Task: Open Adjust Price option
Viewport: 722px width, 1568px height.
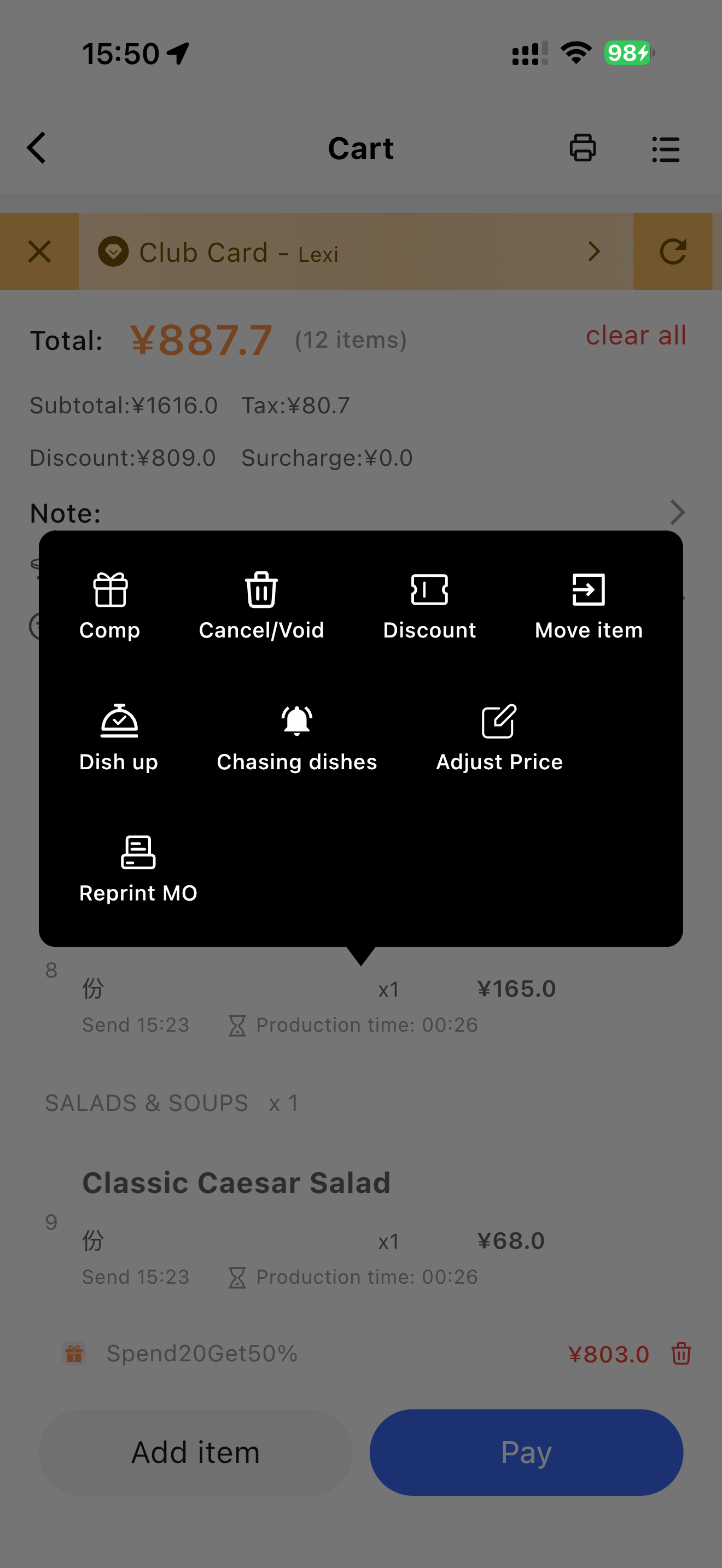Action: click(499, 737)
